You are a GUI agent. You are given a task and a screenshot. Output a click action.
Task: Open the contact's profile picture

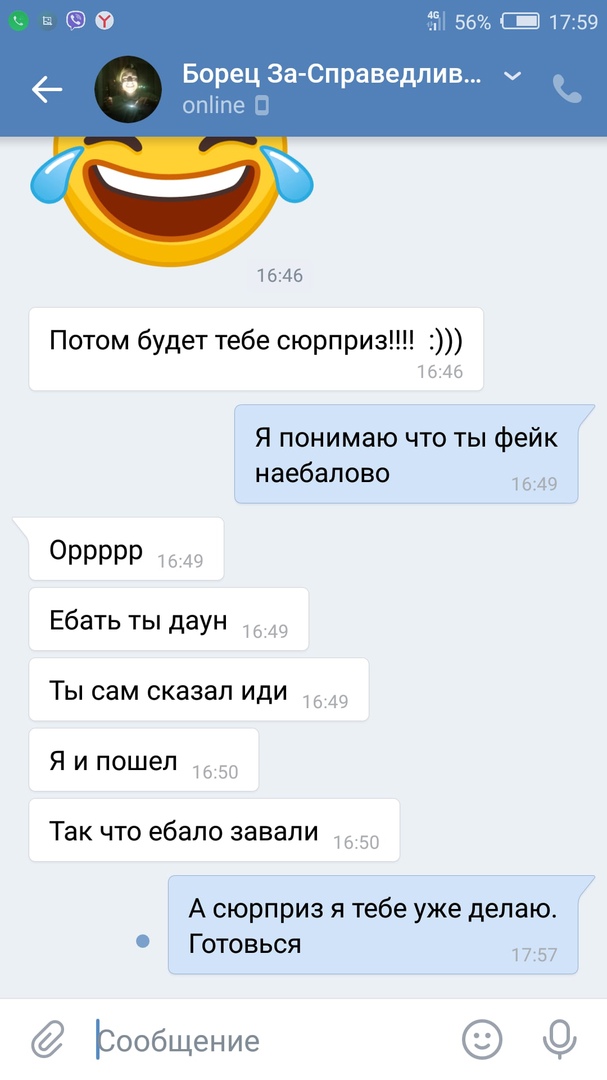128,90
